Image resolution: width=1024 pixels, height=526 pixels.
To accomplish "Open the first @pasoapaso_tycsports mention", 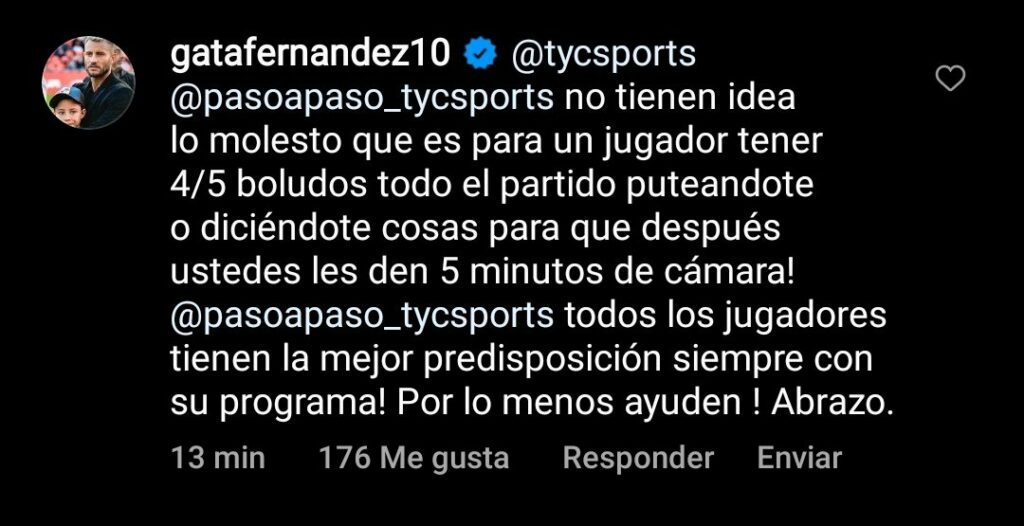I will pyautogui.click(x=362, y=100).
